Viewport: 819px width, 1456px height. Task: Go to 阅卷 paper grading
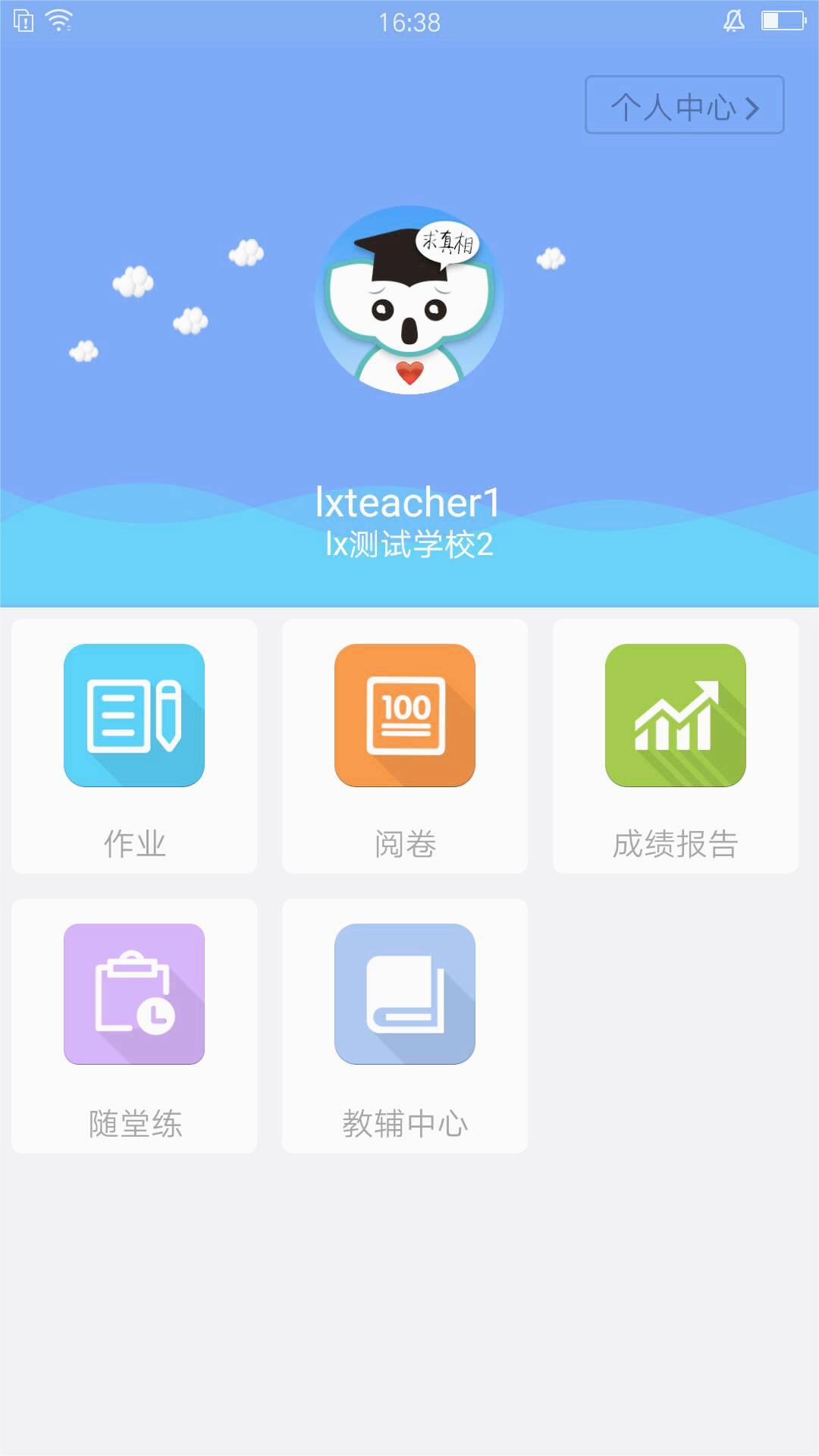pos(405,745)
